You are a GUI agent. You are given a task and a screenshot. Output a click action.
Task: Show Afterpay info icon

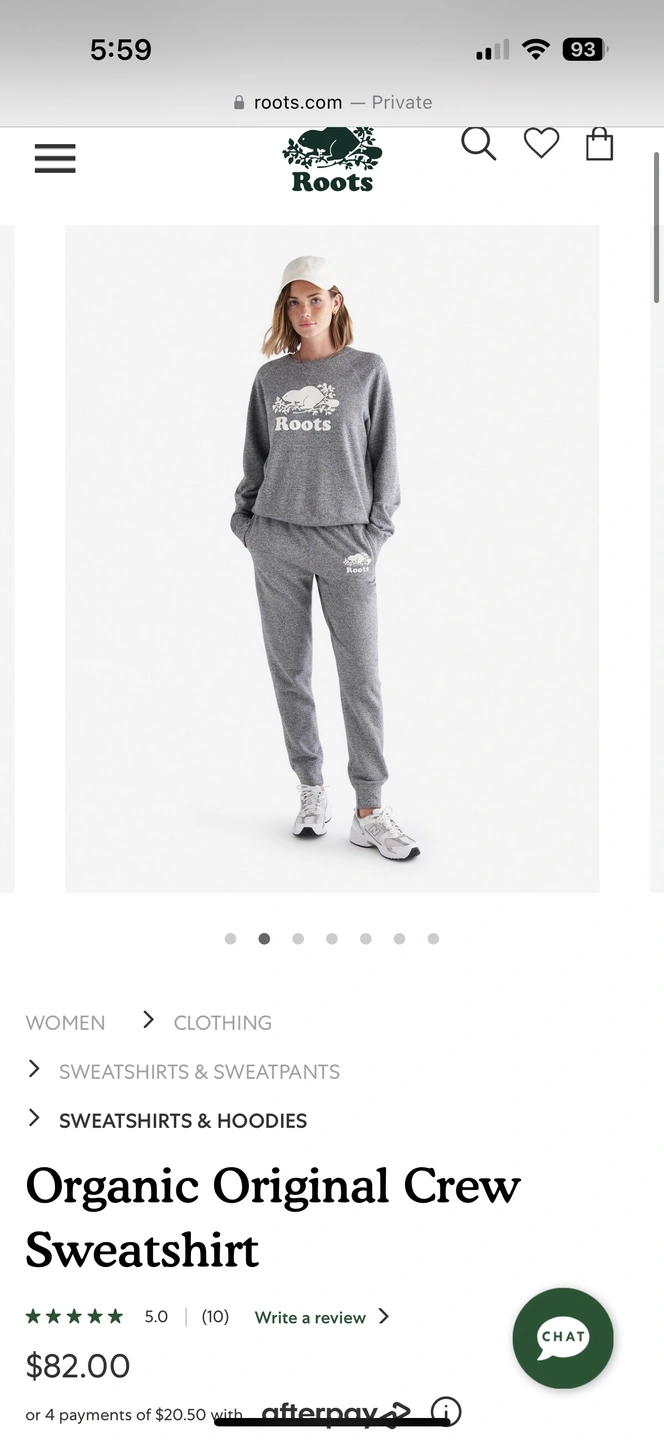coord(446,1412)
